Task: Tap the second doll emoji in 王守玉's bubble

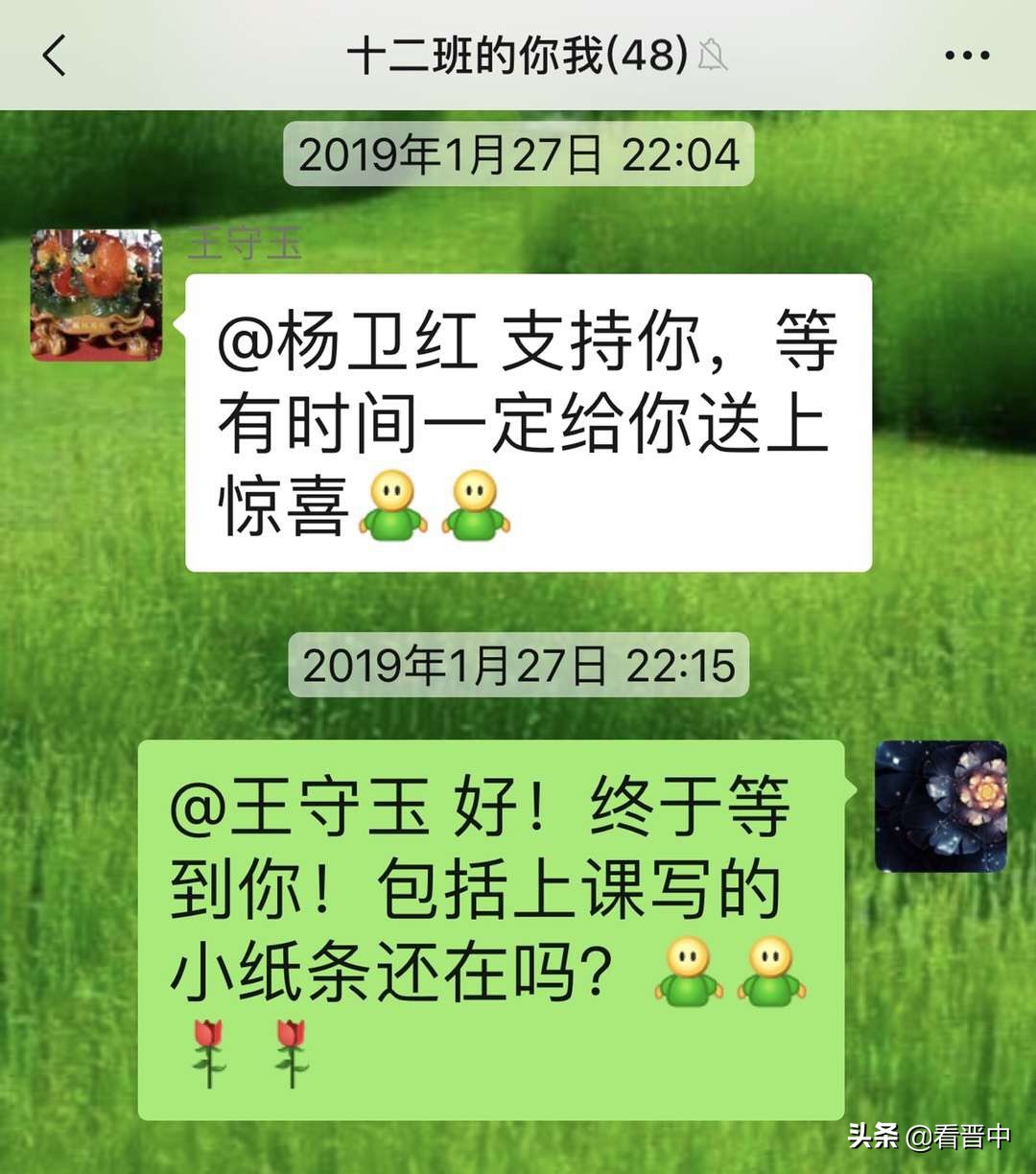Action: point(475,508)
